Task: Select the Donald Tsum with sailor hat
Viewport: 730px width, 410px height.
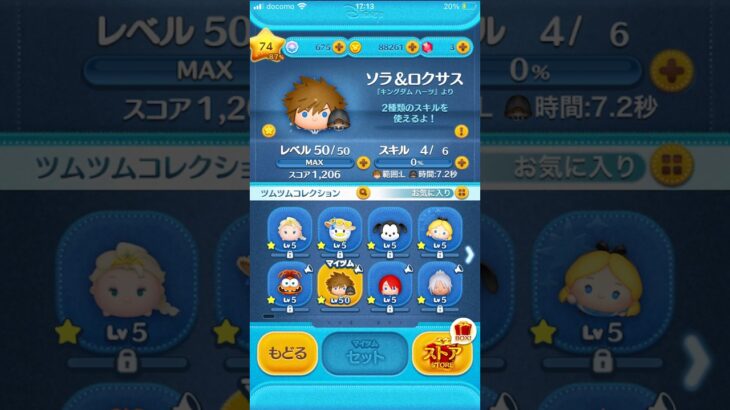Action: coord(339,232)
